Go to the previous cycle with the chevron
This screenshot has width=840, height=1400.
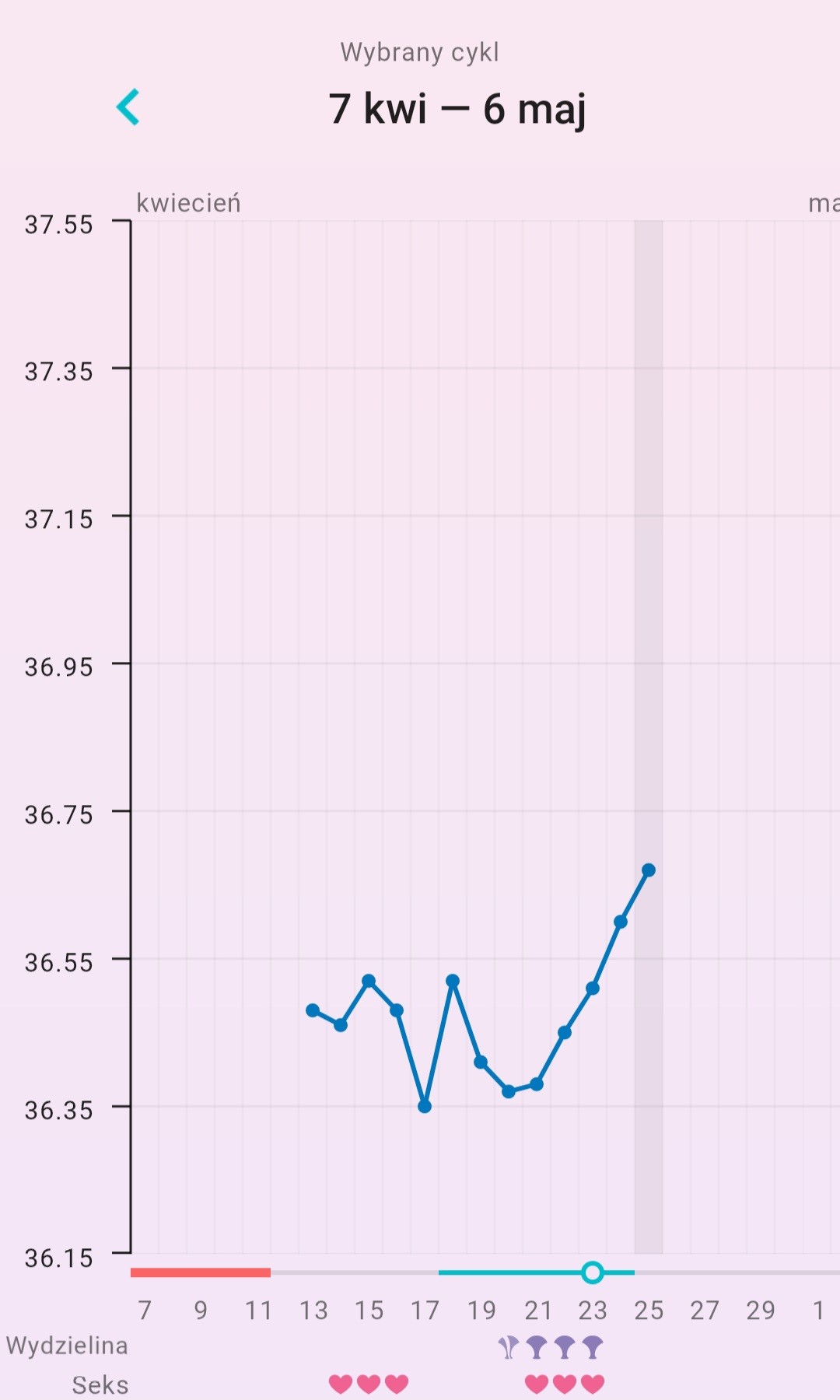(x=128, y=107)
